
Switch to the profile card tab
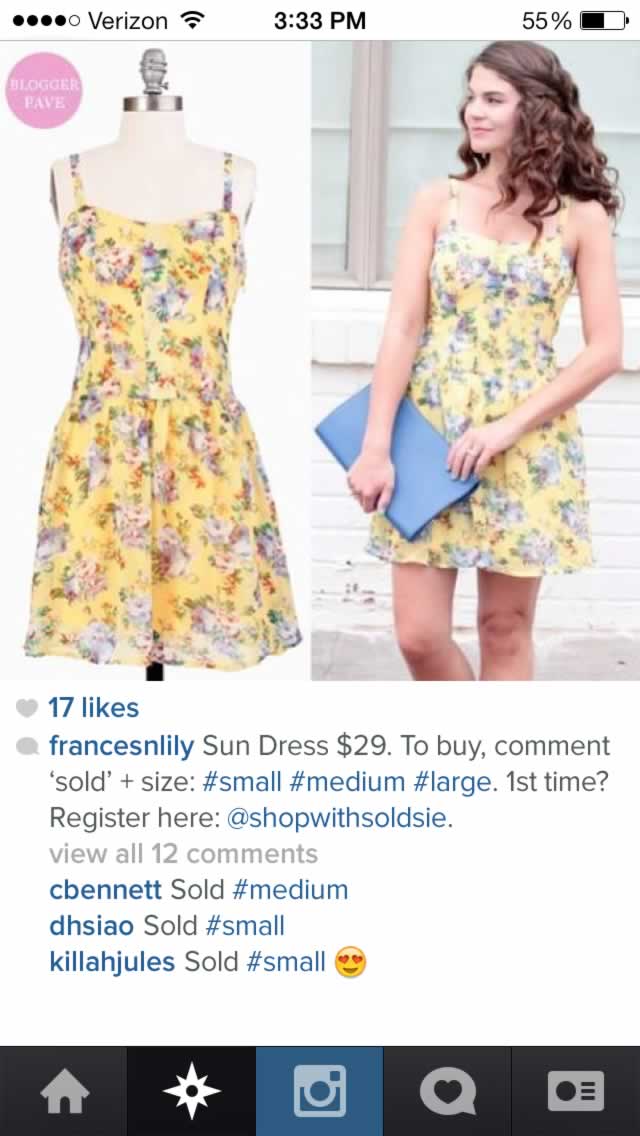[575, 1091]
